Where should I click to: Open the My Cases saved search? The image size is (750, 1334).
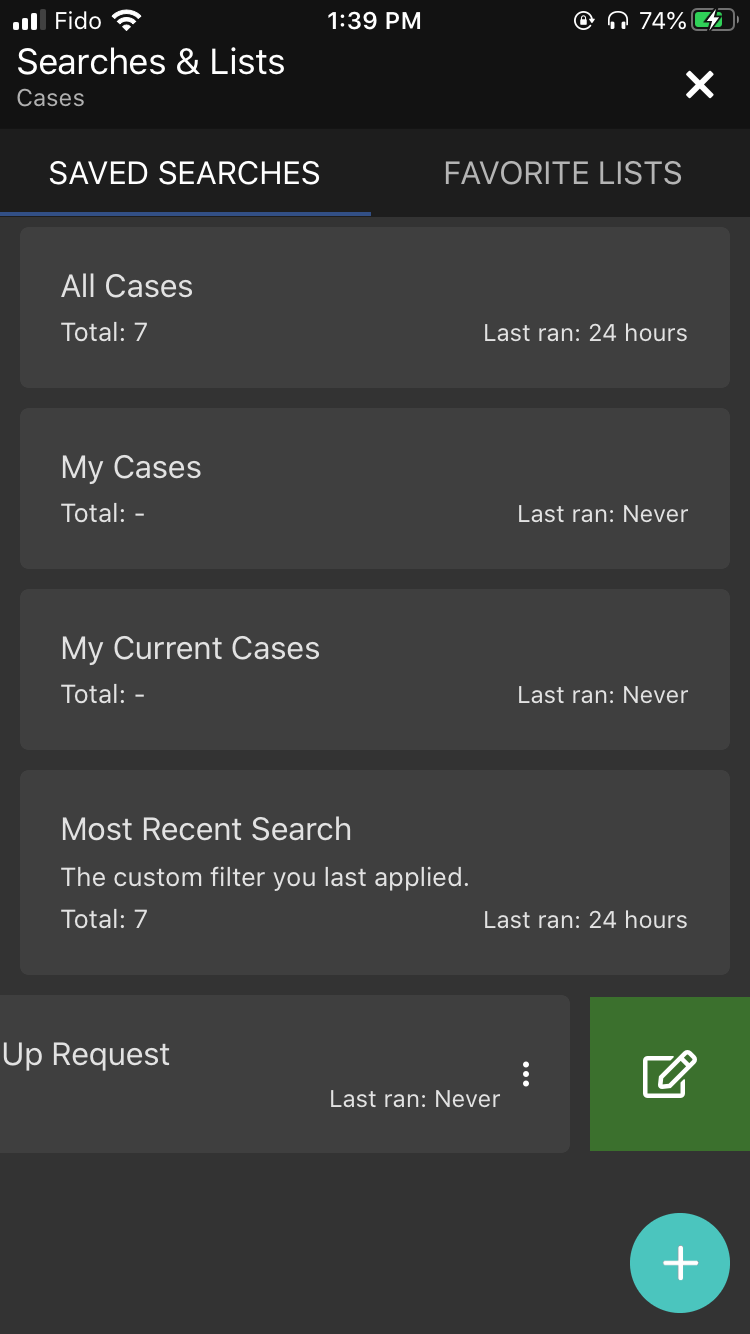(x=375, y=488)
